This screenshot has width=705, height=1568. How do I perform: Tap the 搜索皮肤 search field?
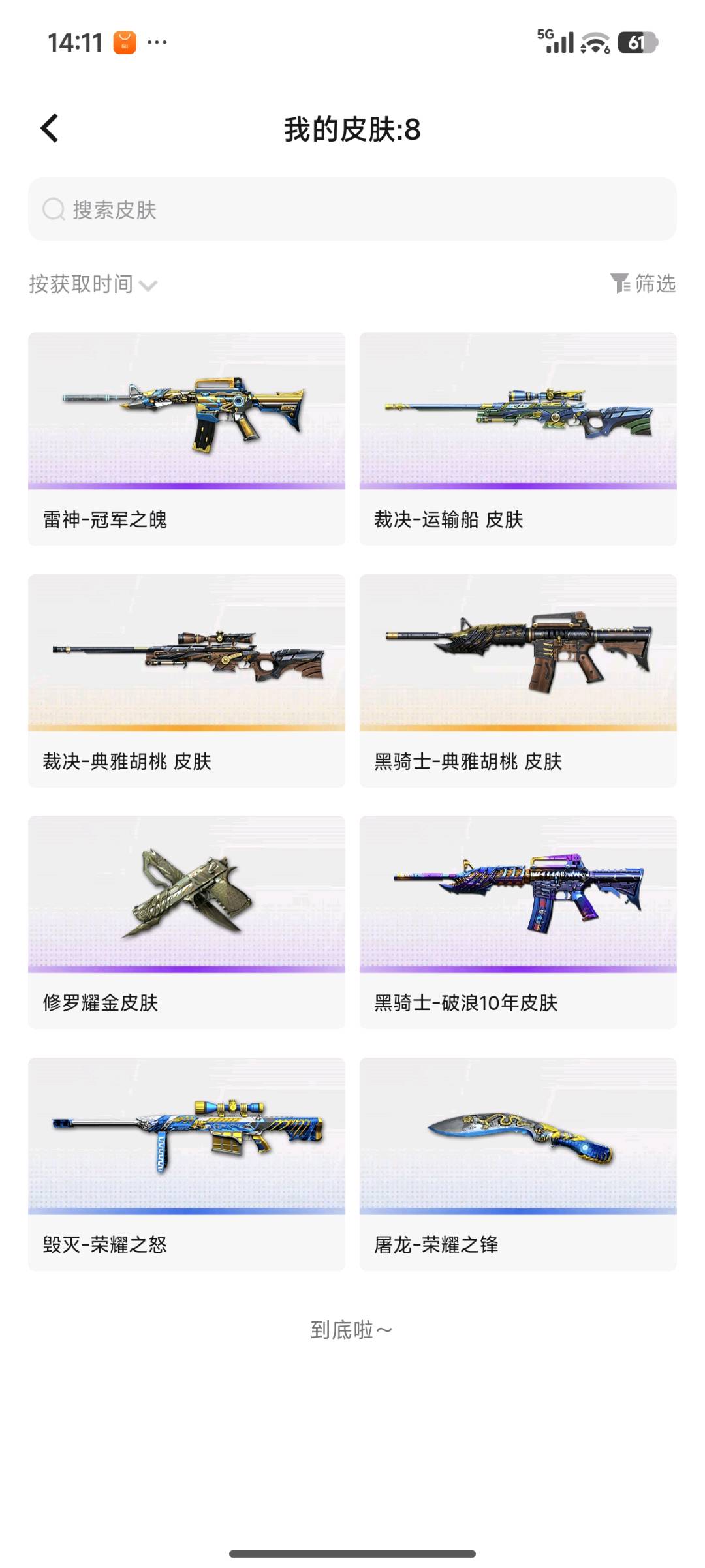352,209
